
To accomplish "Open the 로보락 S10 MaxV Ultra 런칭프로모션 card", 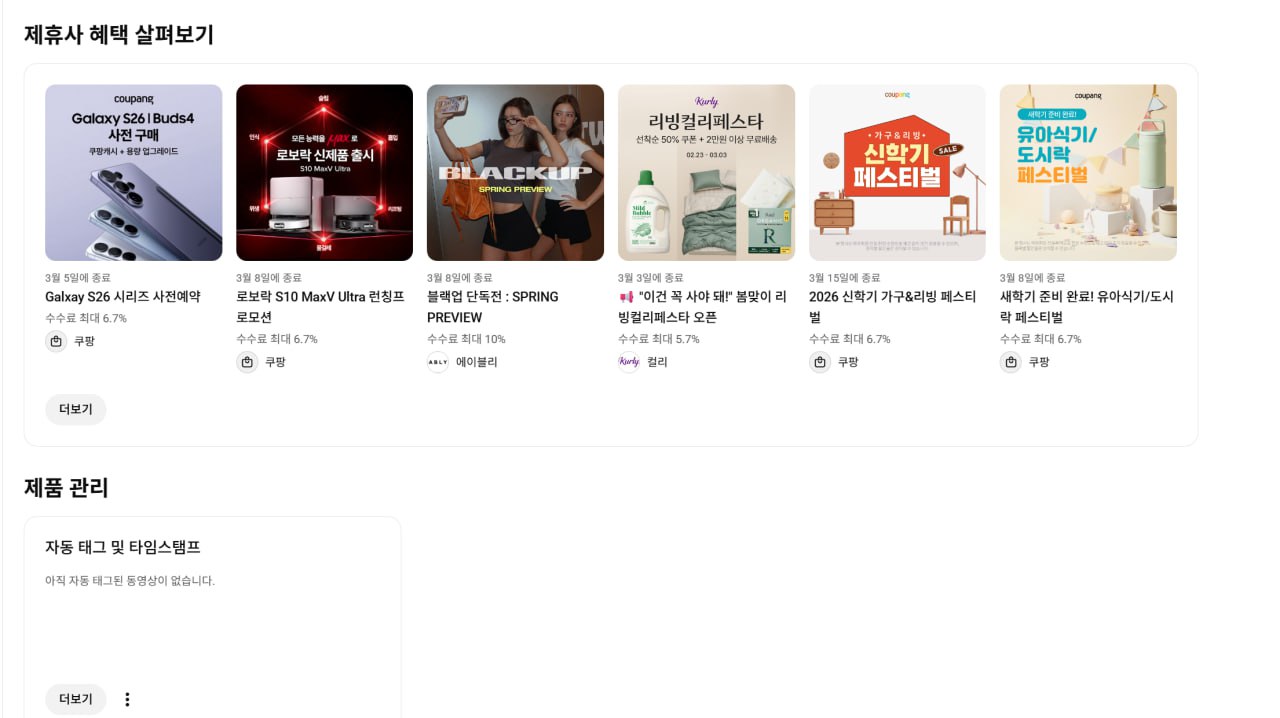I will click(x=324, y=172).
